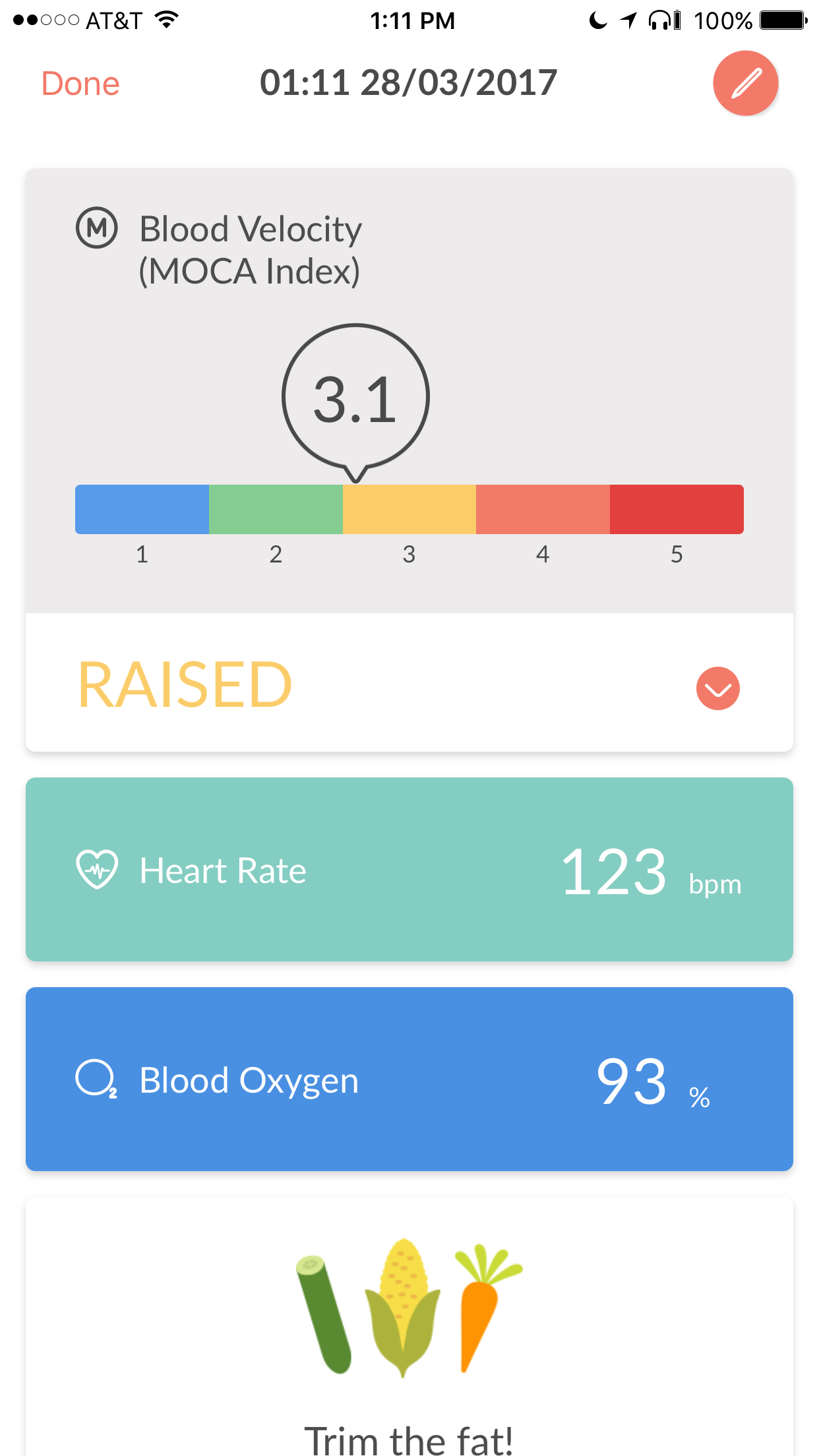819x1456 pixels.
Task: Open the Trim the fat tip card
Action: 409,1327
